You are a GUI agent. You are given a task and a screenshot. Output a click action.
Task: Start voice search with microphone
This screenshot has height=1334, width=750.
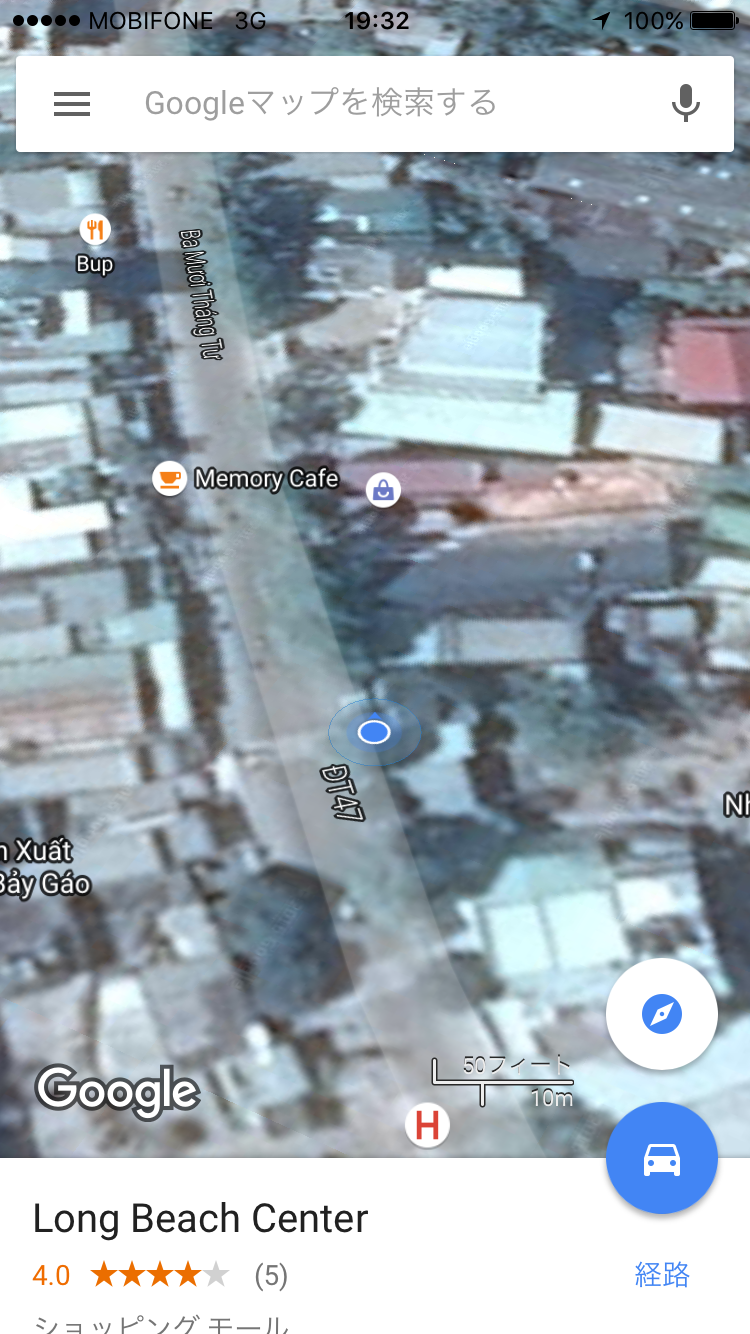(685, 104)
